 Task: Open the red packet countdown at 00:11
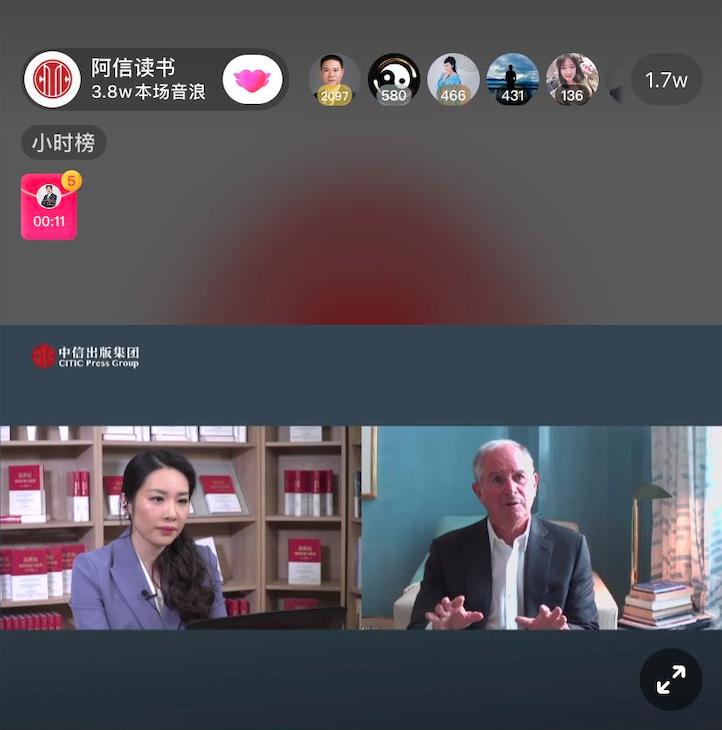point(49,207)
